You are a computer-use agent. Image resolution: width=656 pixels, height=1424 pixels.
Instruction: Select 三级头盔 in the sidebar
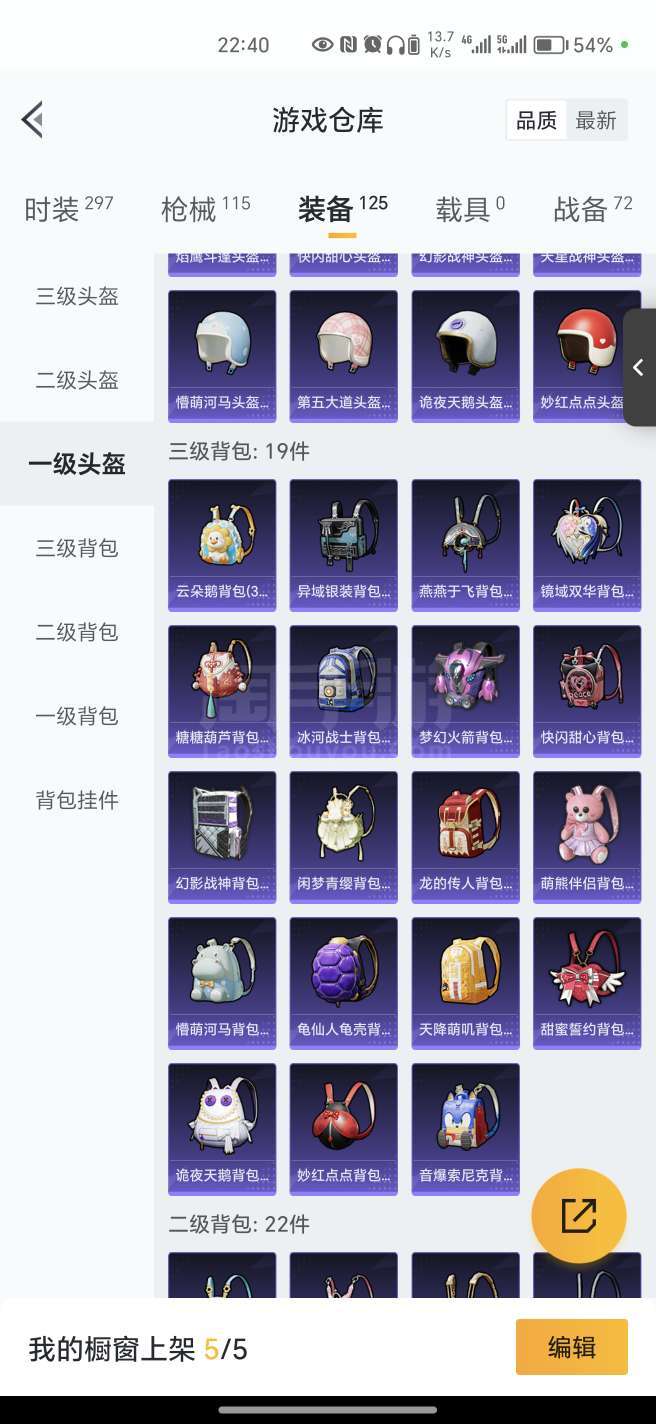pyautogui.click(x=77, y=296)
